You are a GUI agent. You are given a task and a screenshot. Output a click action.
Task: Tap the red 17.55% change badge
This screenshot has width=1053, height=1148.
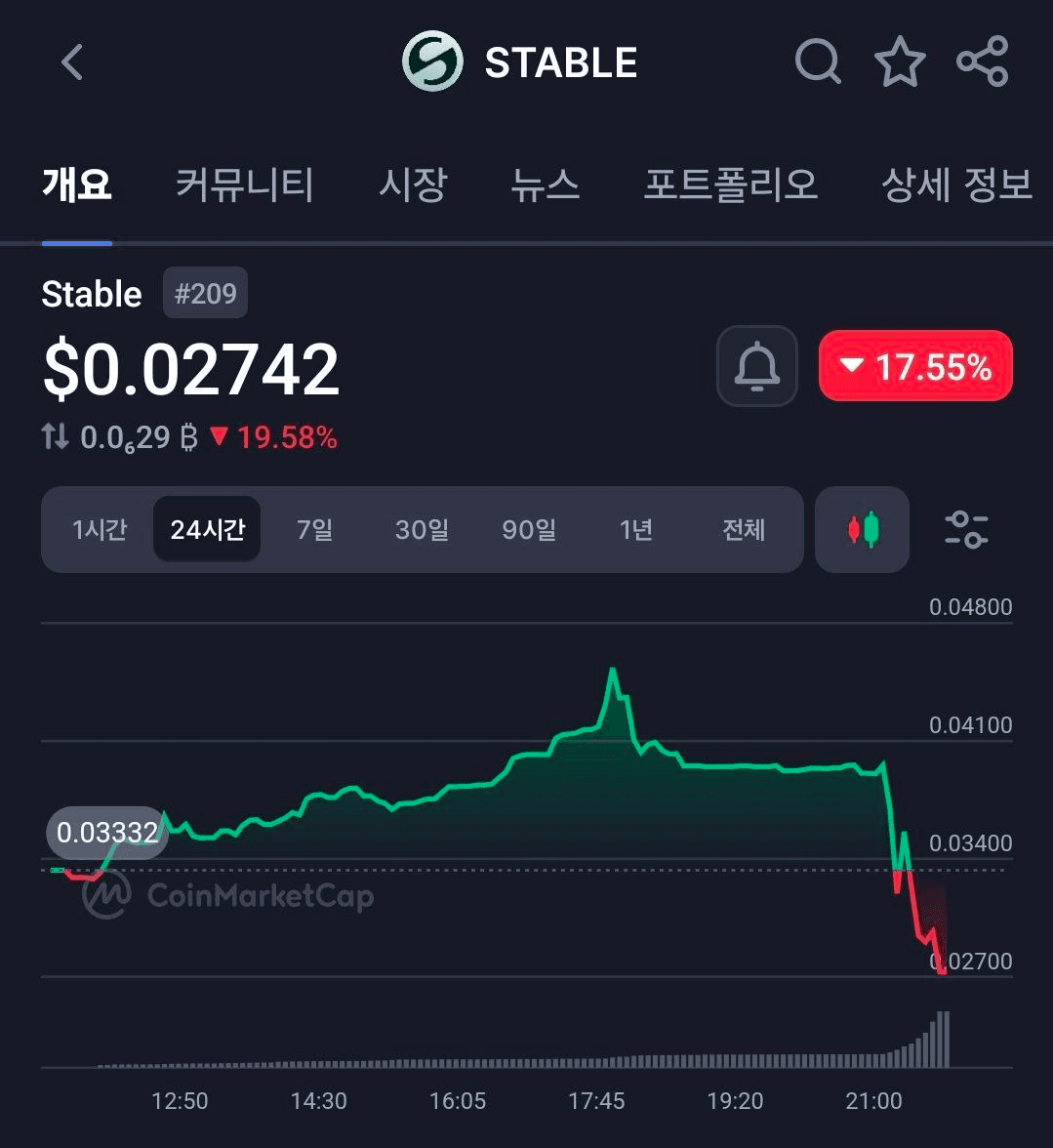click(915, 366)
